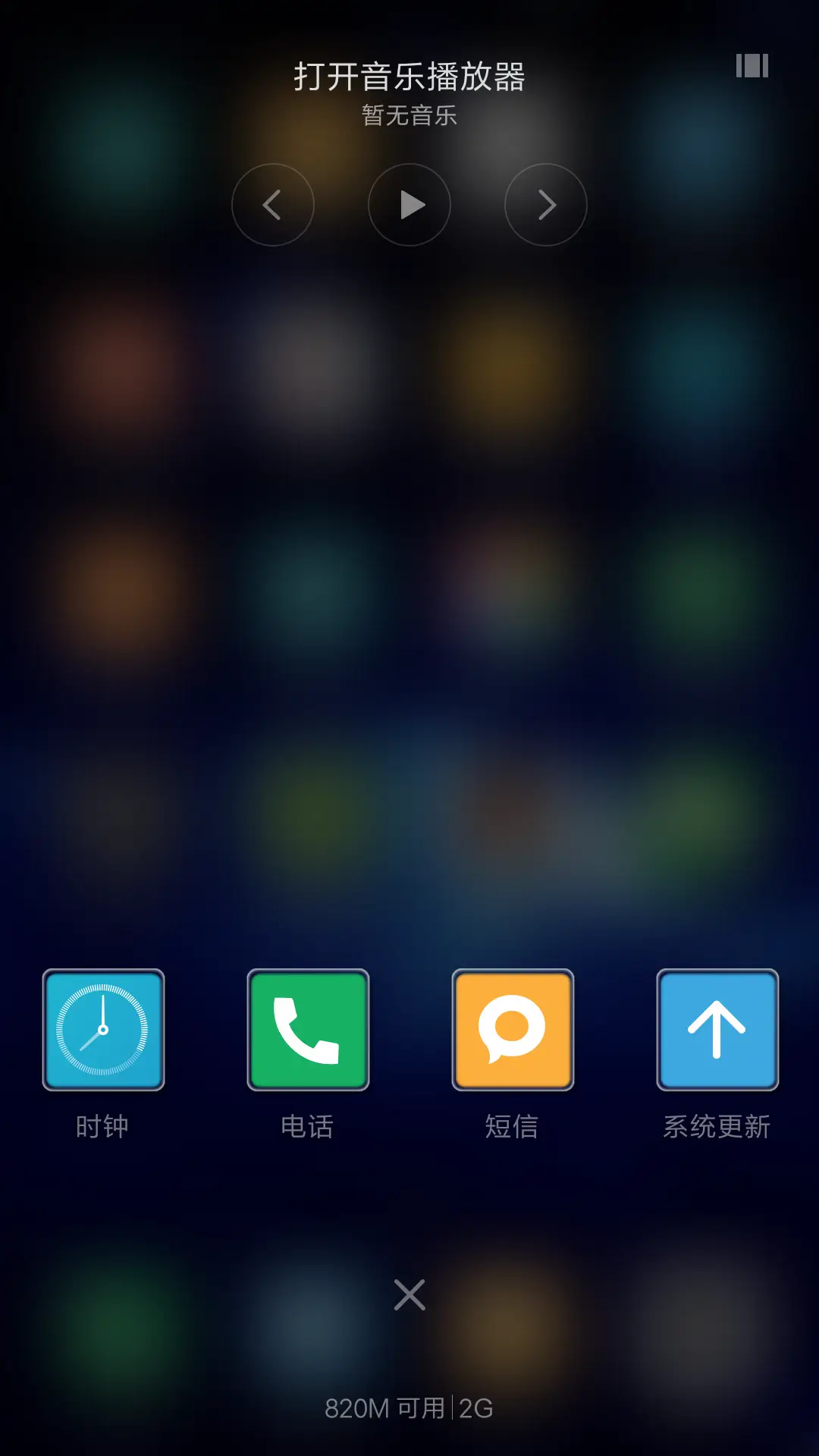
Task: Skip to the next track
Action: point(546,205)
